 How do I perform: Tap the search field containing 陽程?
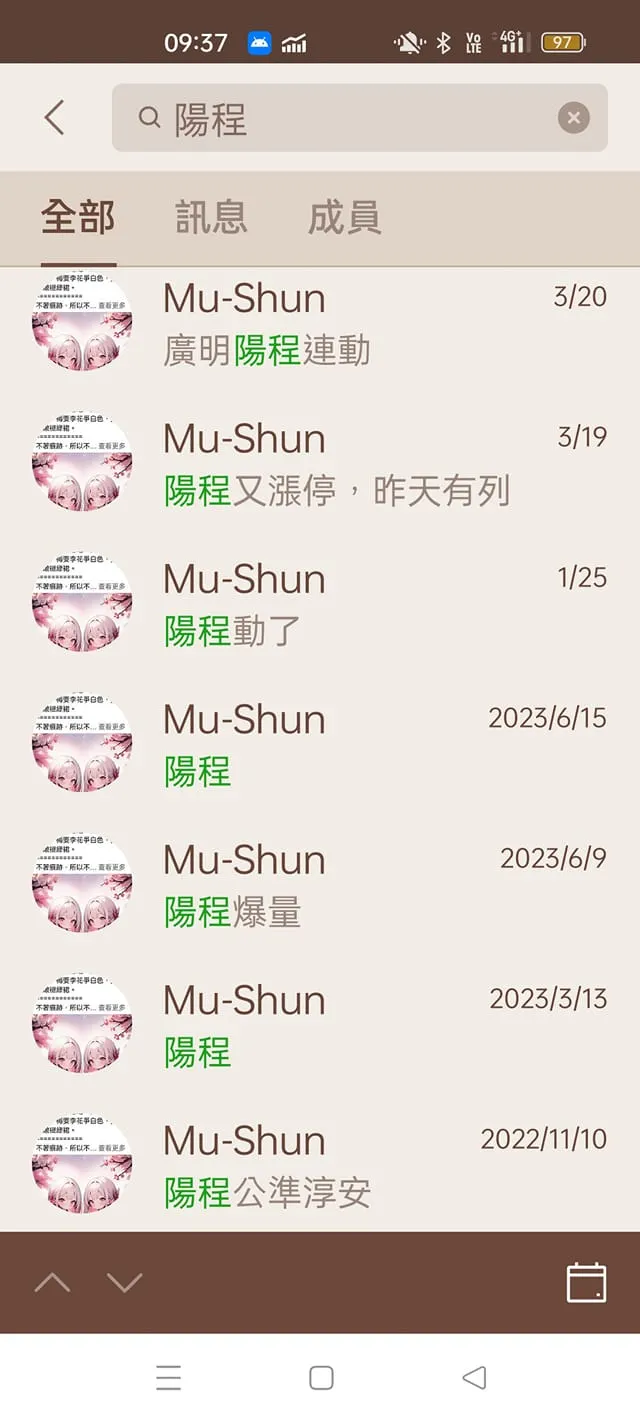(340, 119)
